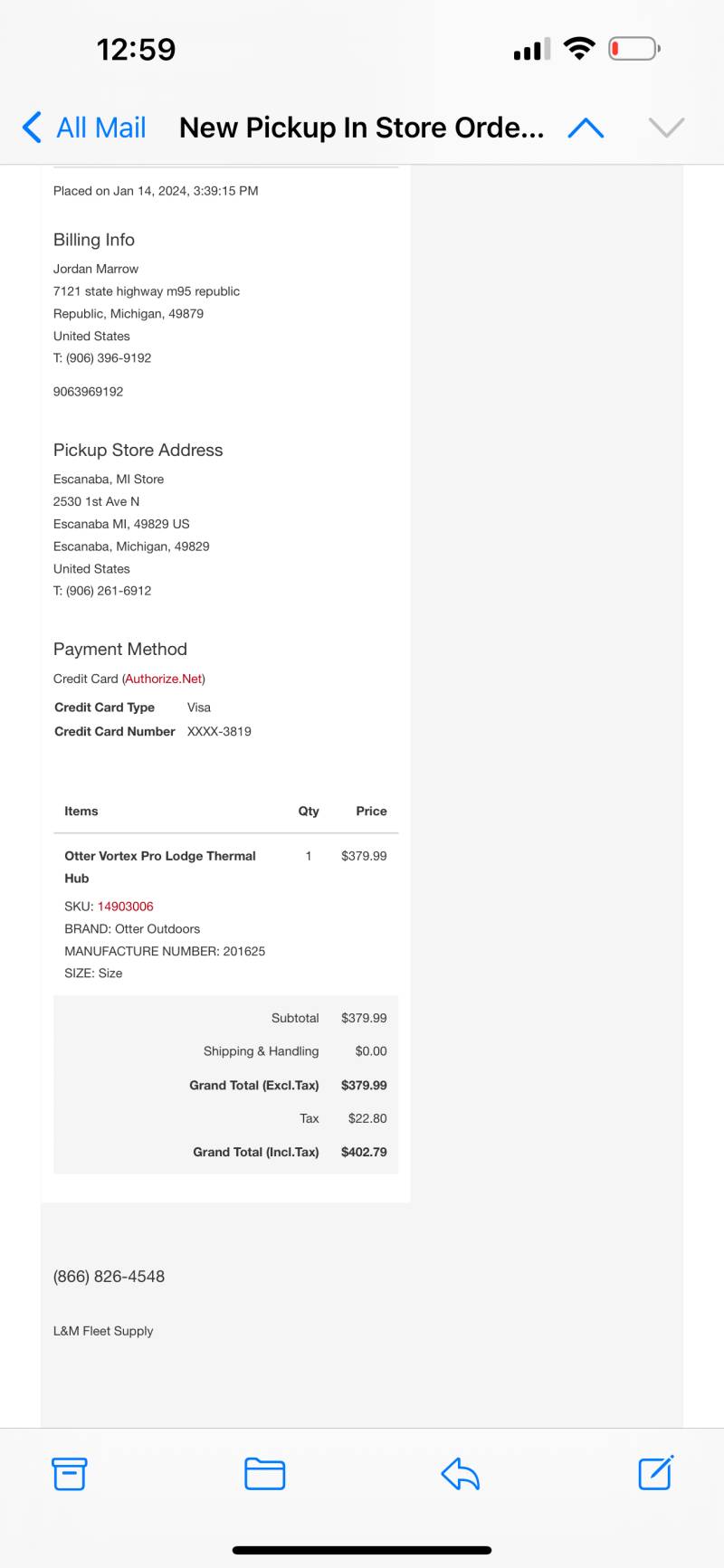Open the Authorize.Net link
Image resolution: width=724 pixels, height=1568 pixels.
(x=164, y=679)
